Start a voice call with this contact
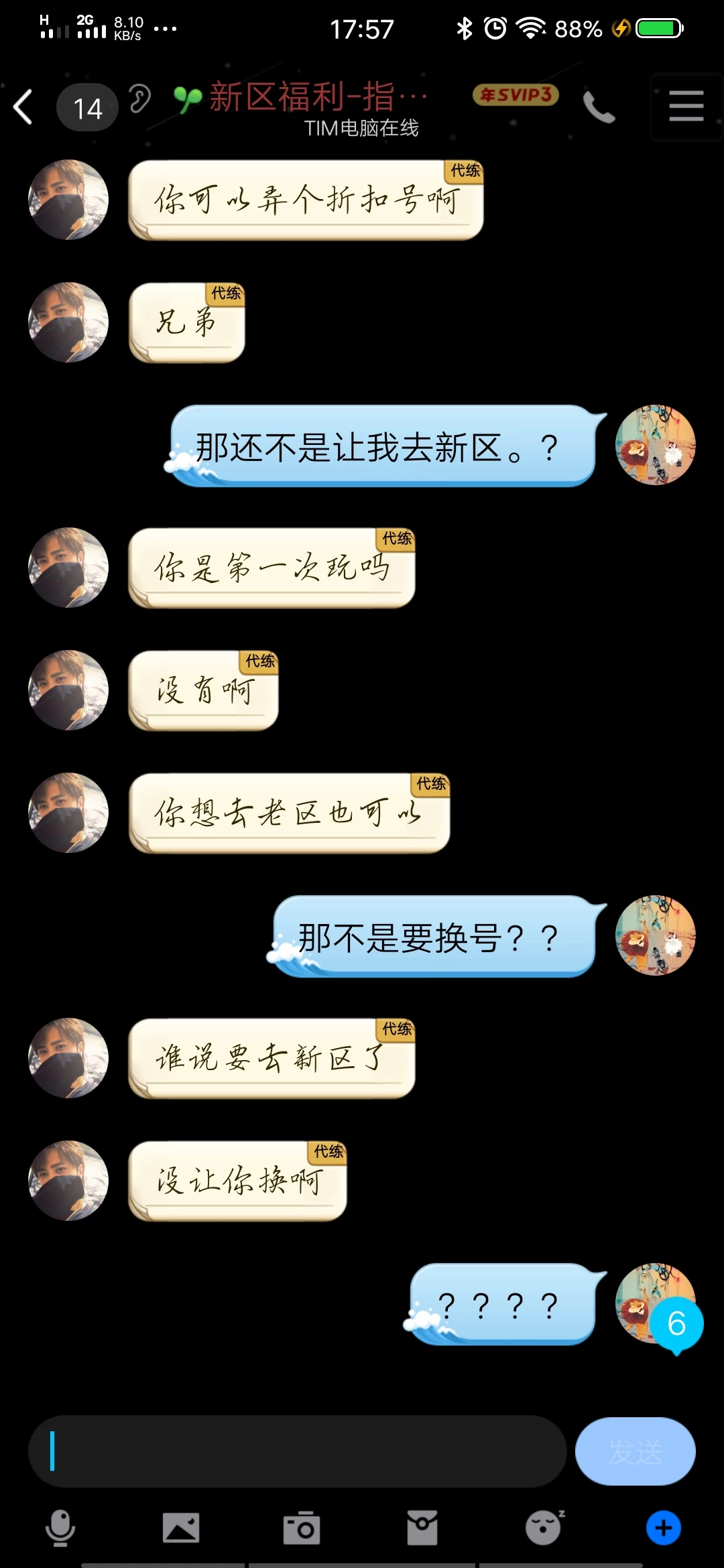The width and height of the screenshot is (724, 1568). pos(598,107)
